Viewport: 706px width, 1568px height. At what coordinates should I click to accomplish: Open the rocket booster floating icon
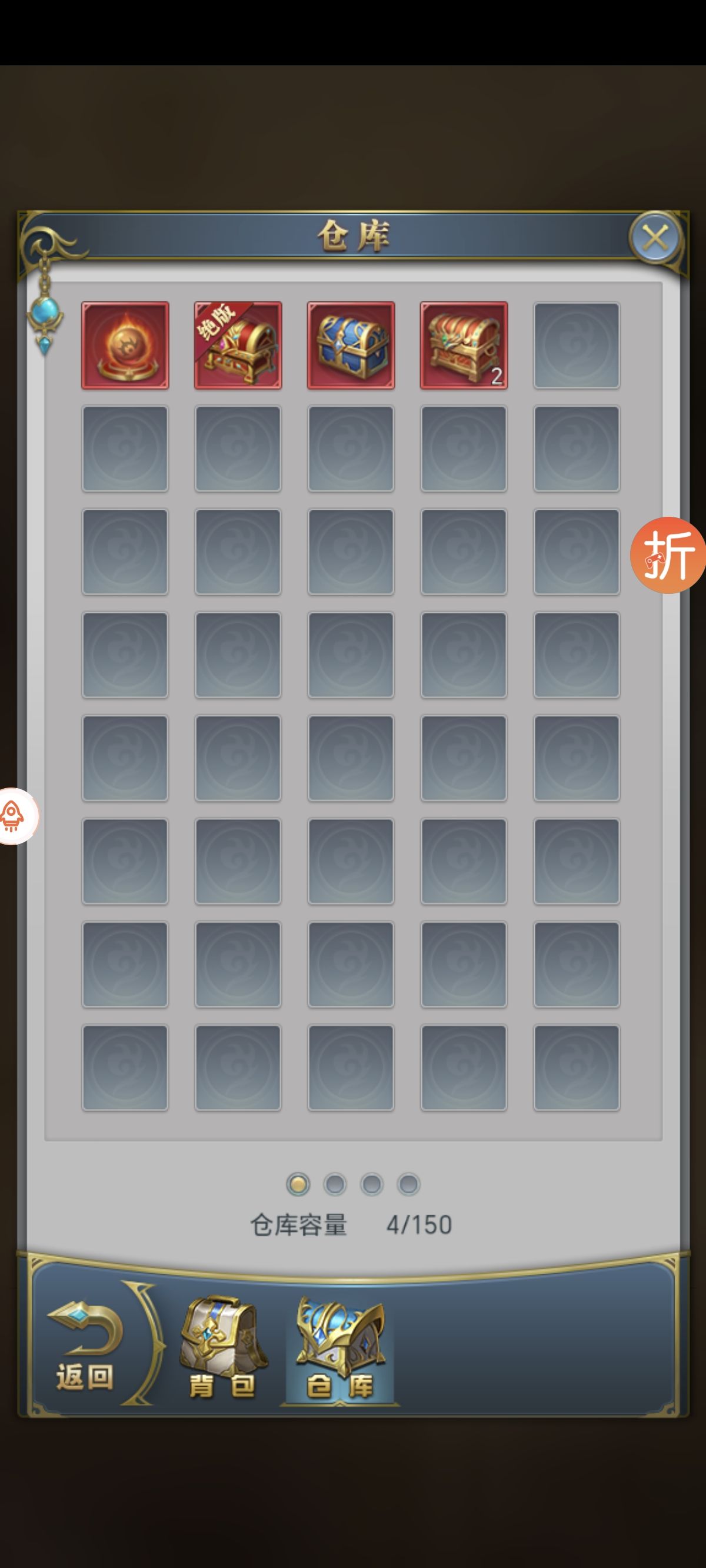point(14,816)
